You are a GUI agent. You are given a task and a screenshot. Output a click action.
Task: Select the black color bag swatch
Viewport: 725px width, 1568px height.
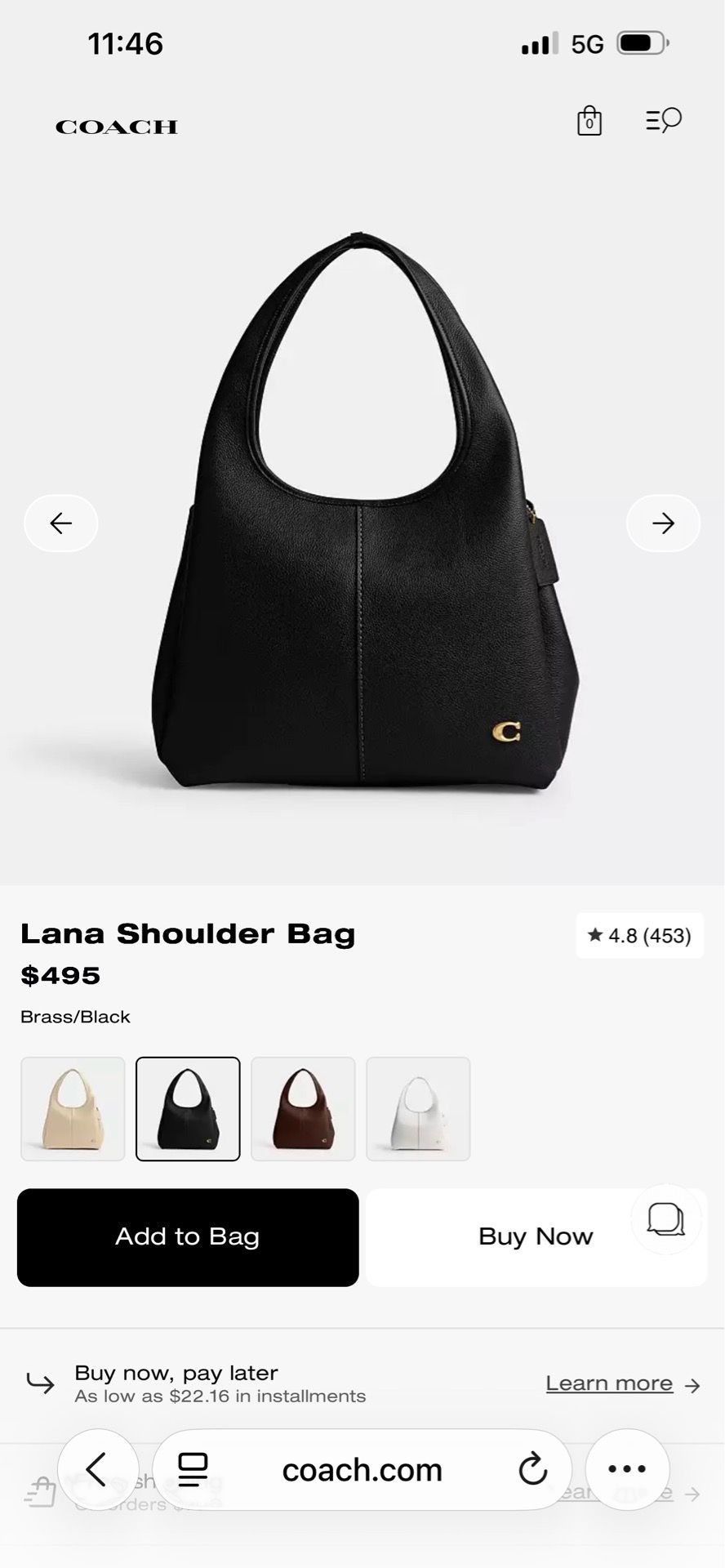(188, 1109)
